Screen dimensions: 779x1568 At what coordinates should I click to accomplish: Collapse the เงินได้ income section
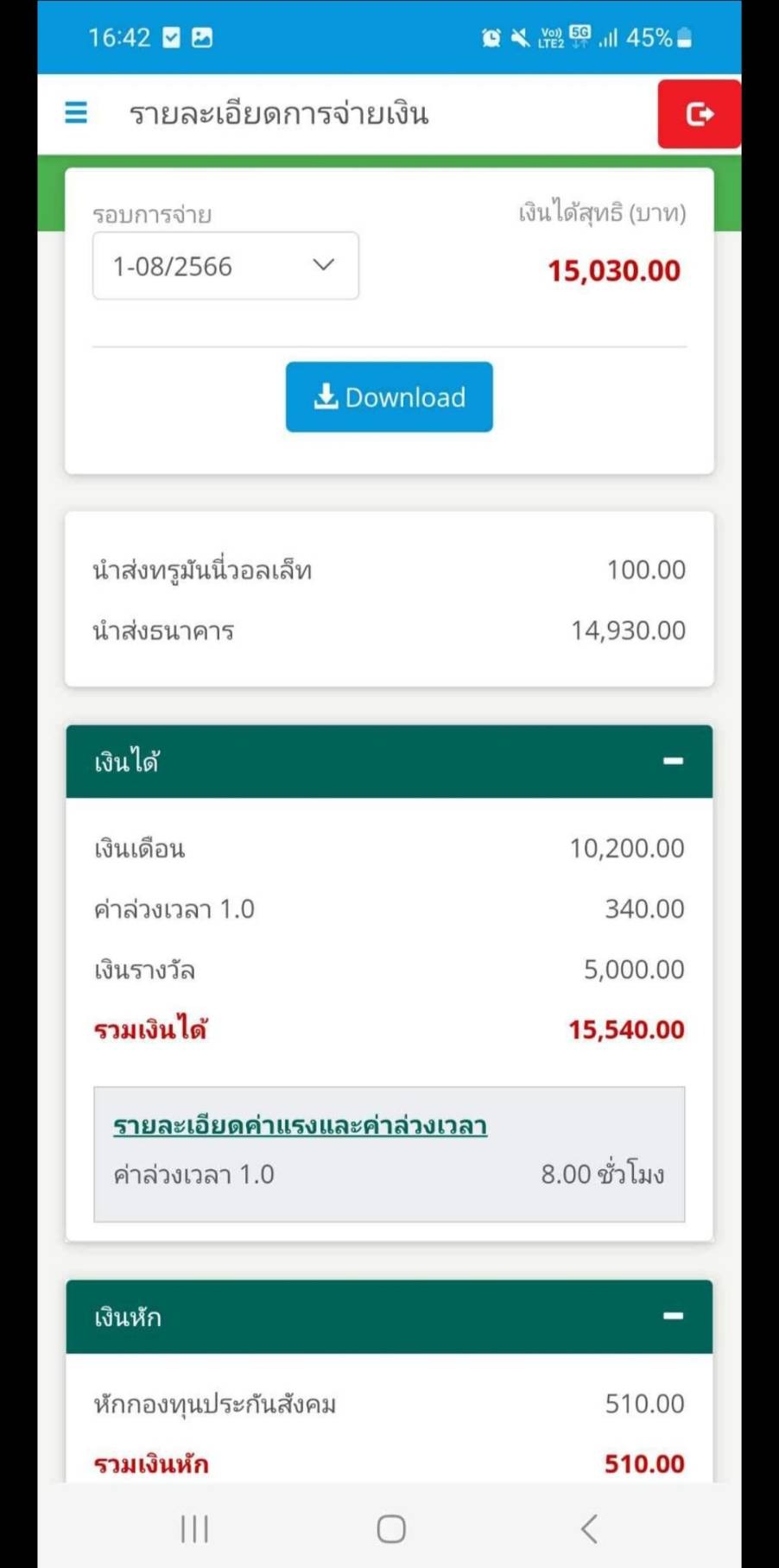coord(673,762)
